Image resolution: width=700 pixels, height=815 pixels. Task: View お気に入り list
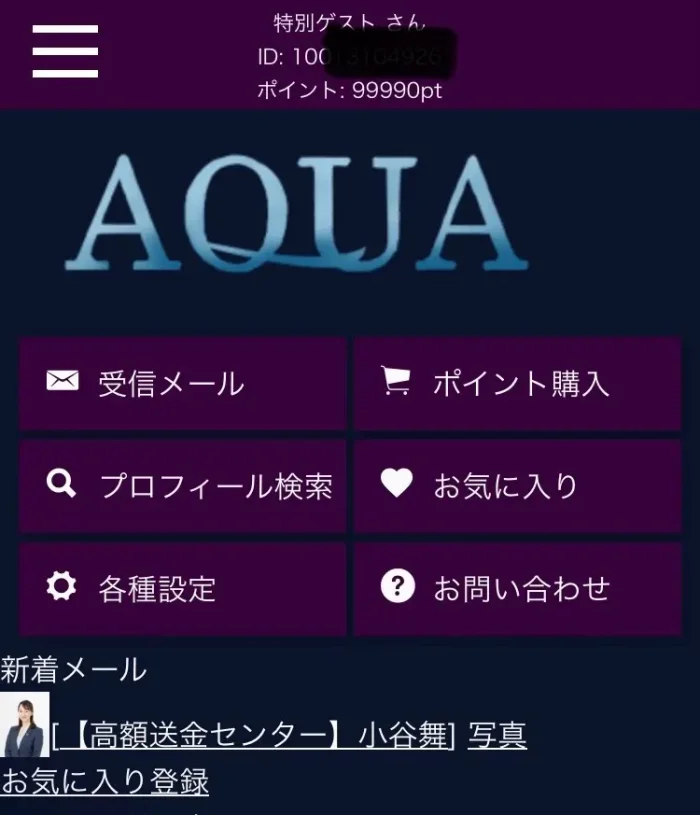point(517,486)
